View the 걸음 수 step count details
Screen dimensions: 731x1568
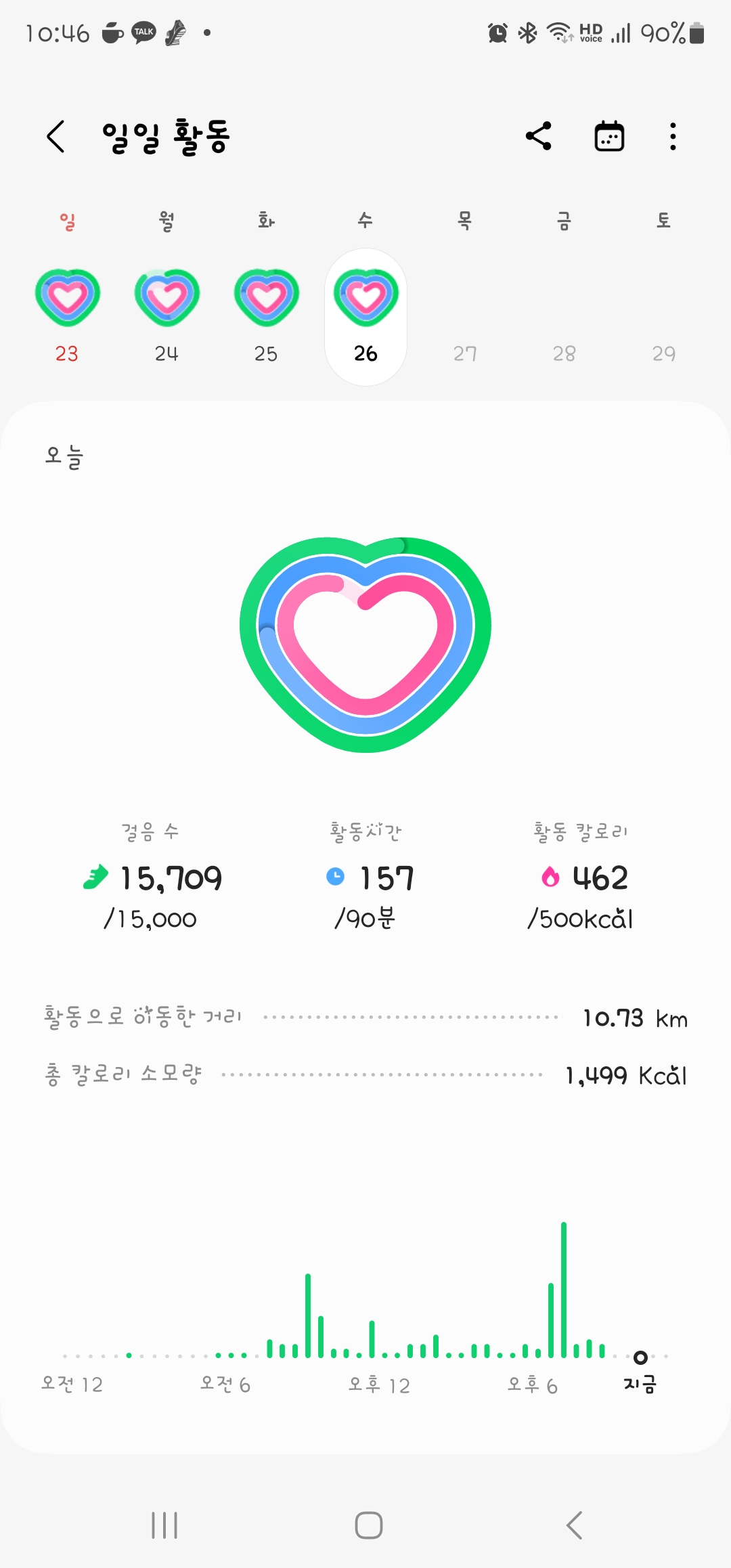[x=152, y=879]
